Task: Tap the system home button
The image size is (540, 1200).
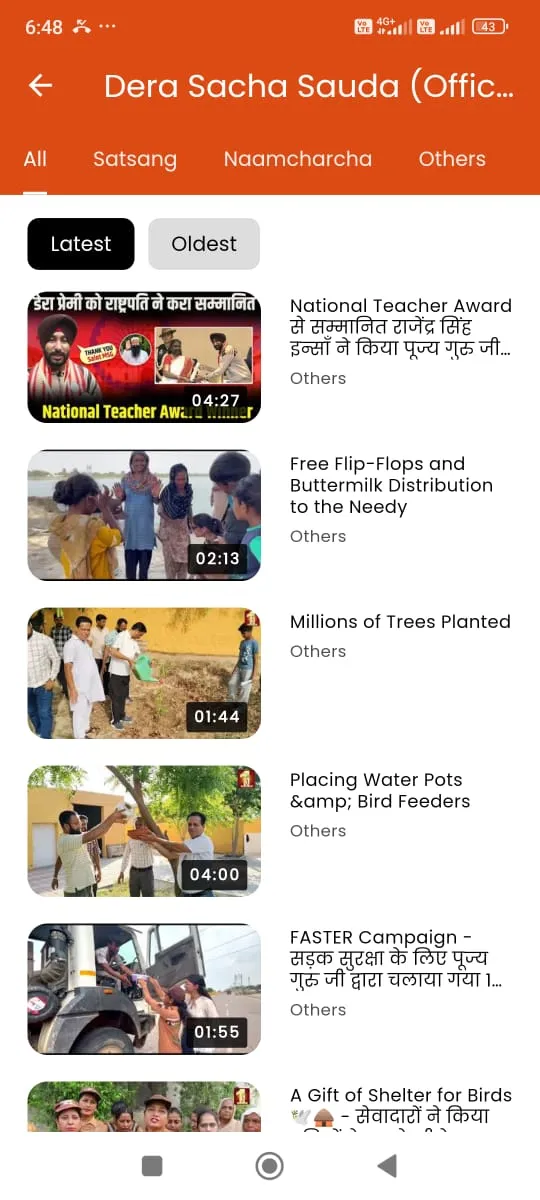Action: pos(269,1166)
